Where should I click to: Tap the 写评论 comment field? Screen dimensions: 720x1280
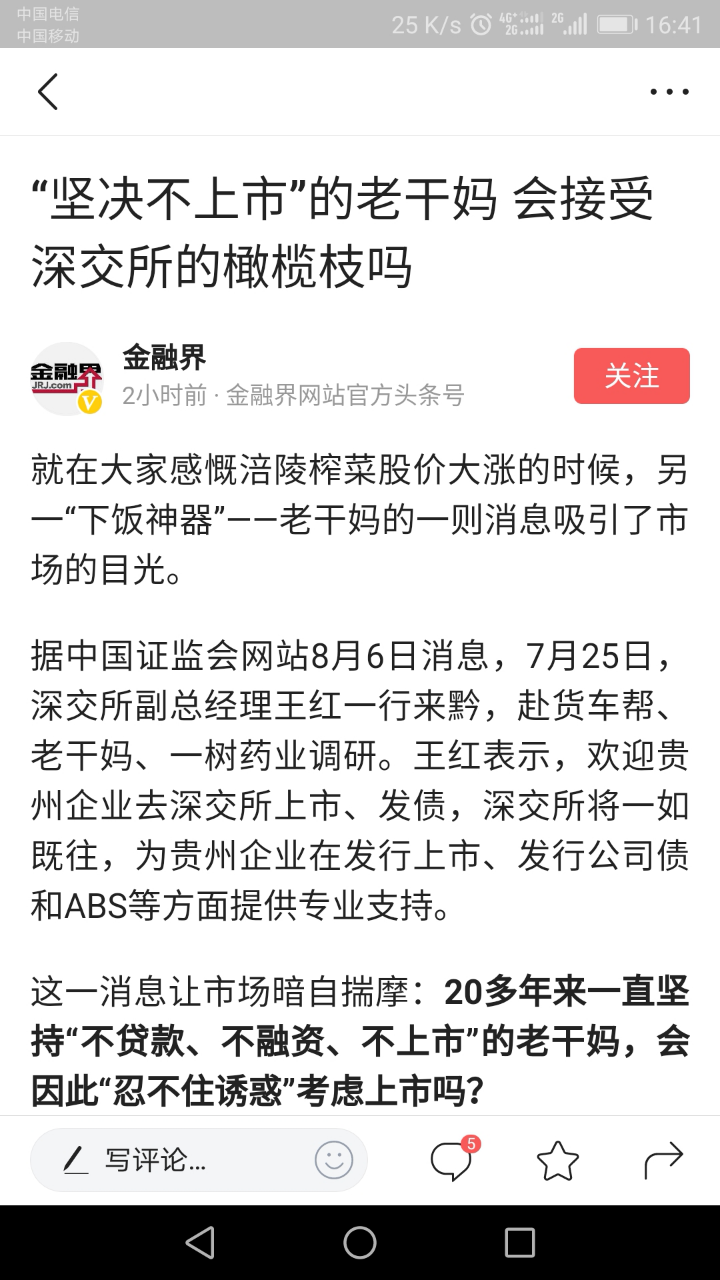coord(199,1160)
